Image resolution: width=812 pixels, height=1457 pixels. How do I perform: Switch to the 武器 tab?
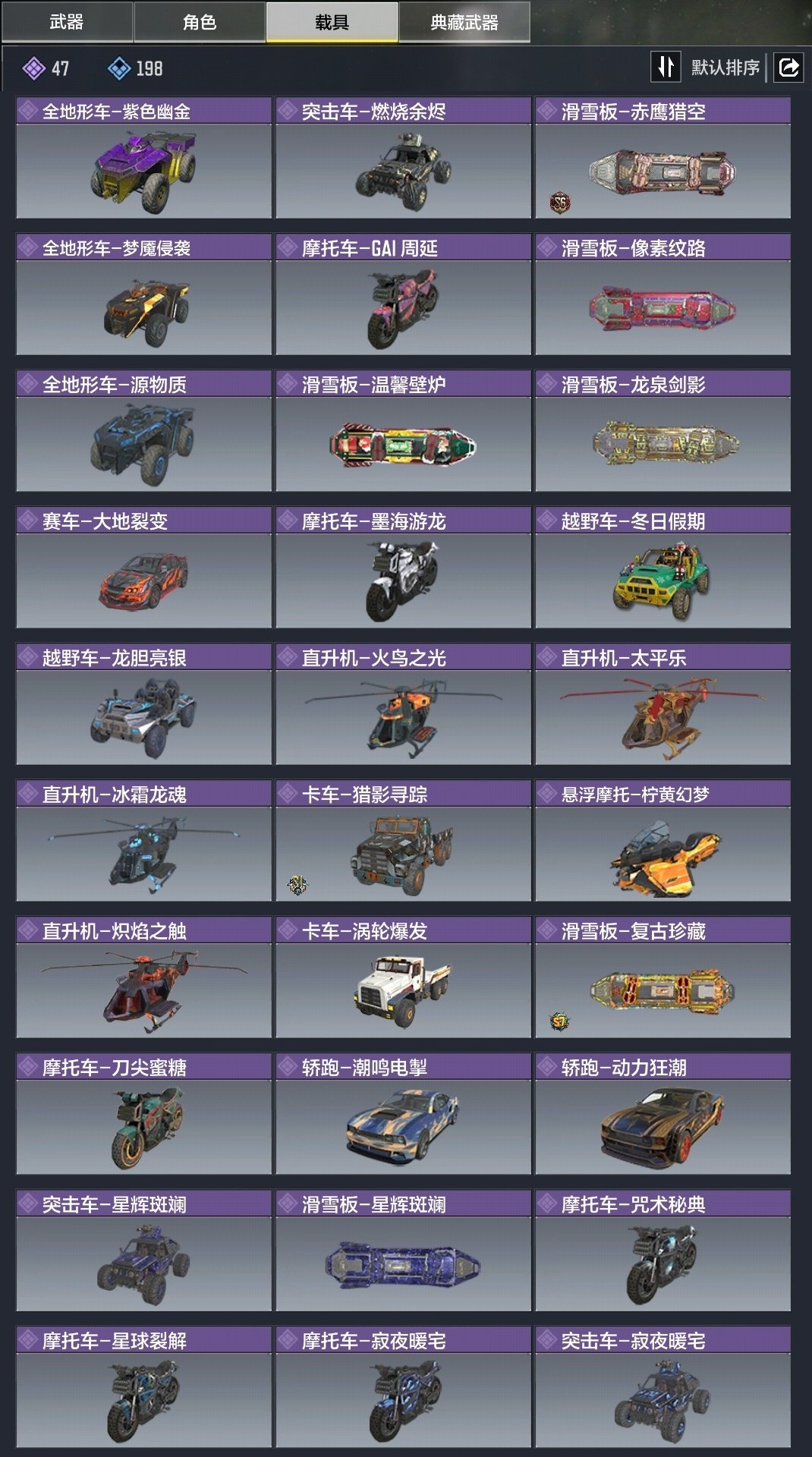click(x=67, y=22)
